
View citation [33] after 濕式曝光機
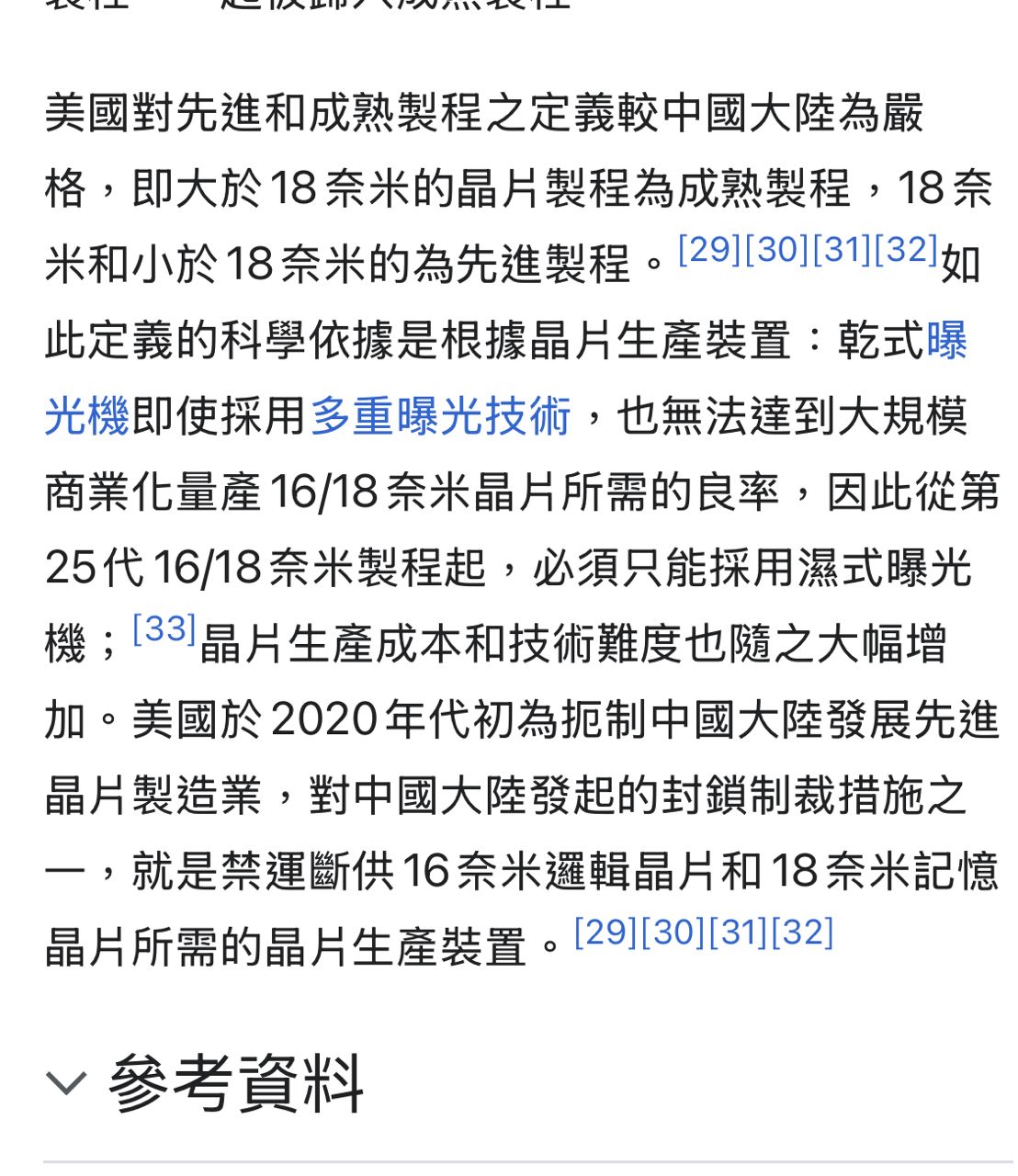click(164, 629)
